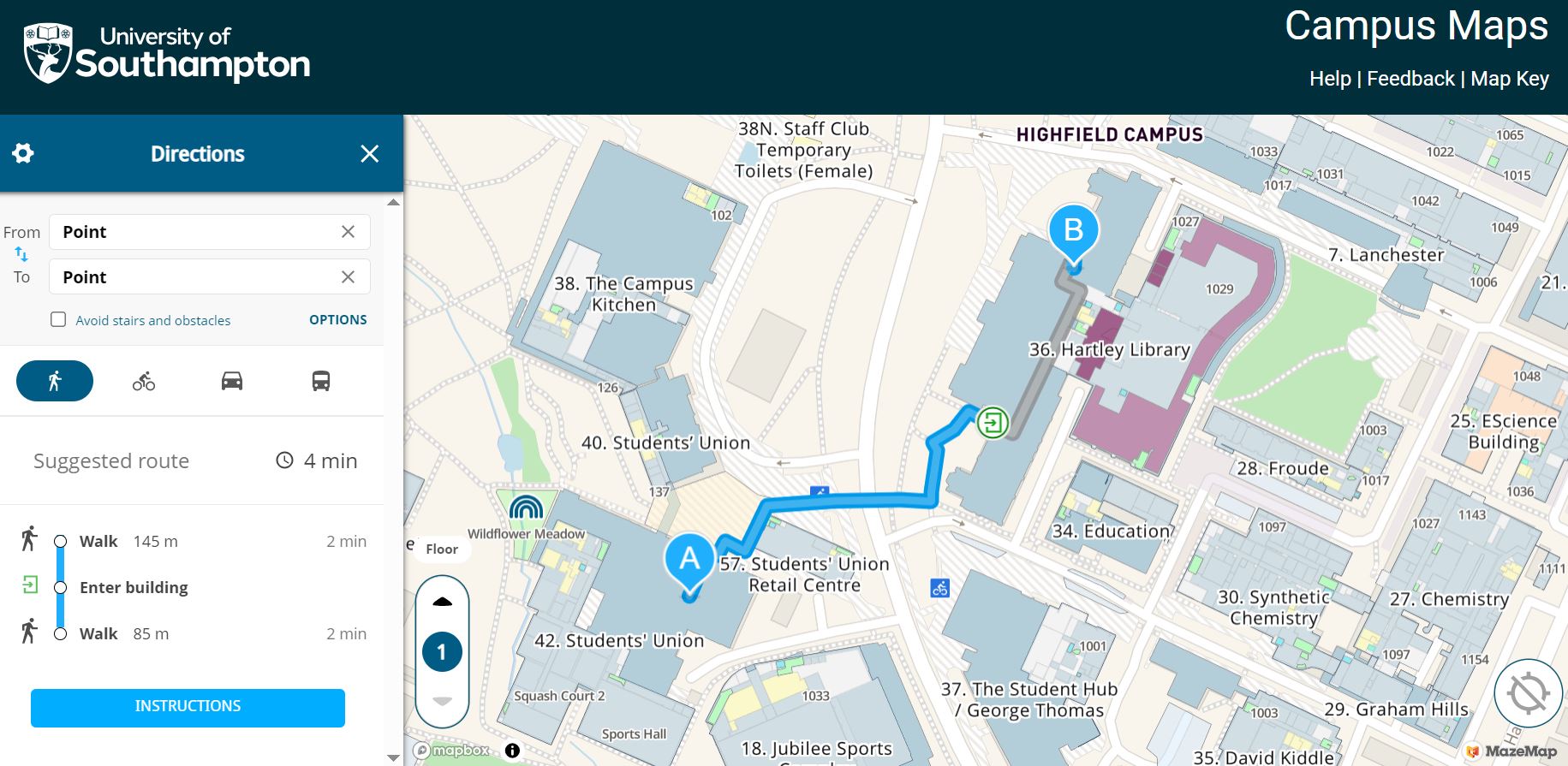Switch to bus travel mode
1568x766 pixels.
coord(320,381)
